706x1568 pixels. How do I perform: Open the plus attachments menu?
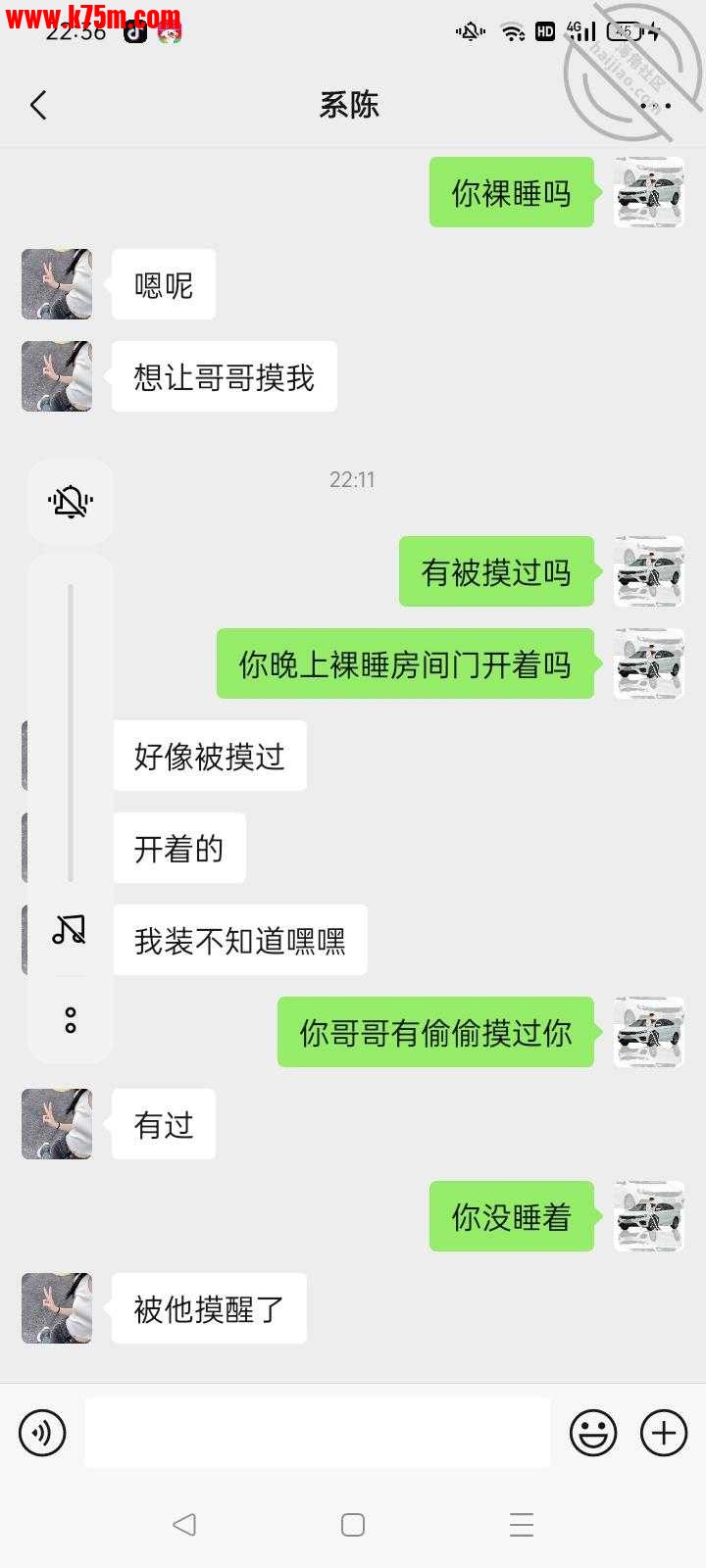pos(664,1433)
